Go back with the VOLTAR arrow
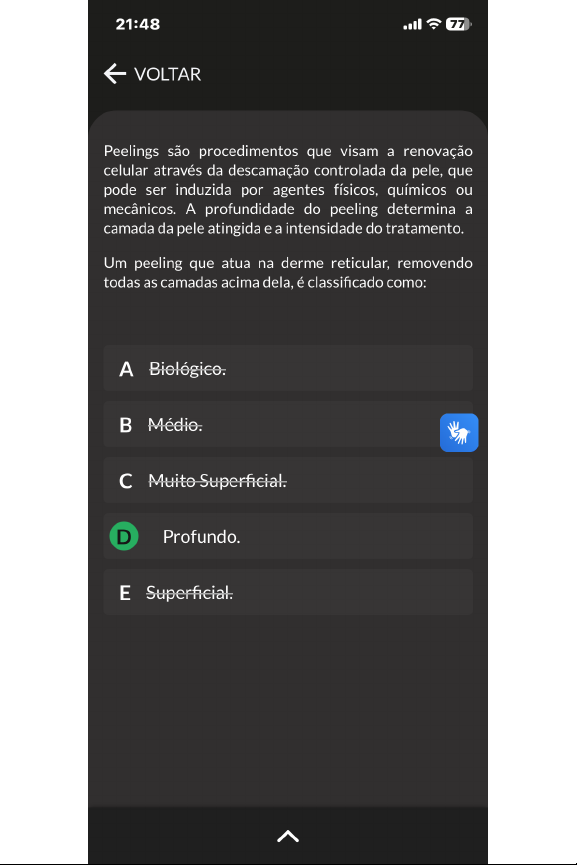This screenshot has height=865, width=577. (x=115, y=74)
